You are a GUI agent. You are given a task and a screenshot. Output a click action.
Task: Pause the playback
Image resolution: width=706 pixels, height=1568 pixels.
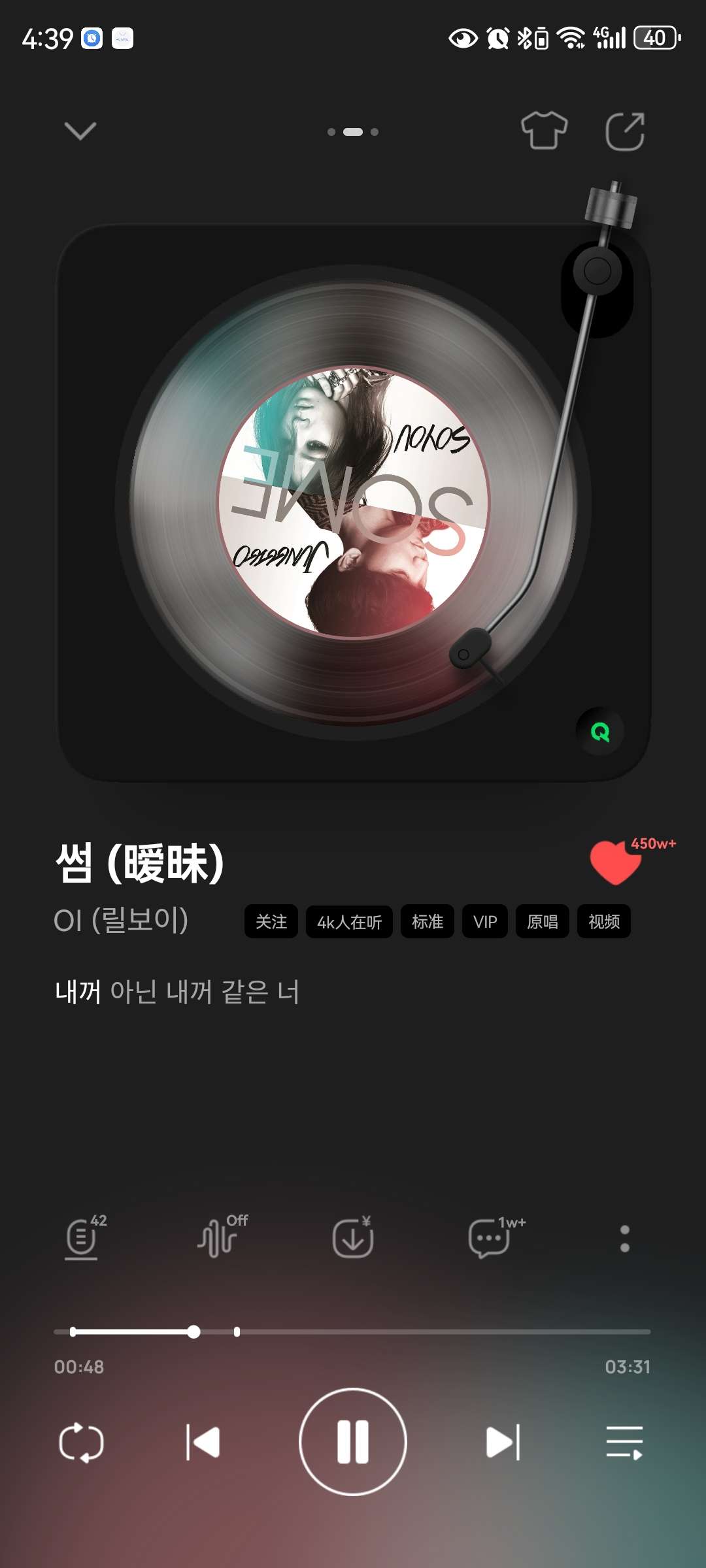pyautogui.click(x=353, y=1441)
